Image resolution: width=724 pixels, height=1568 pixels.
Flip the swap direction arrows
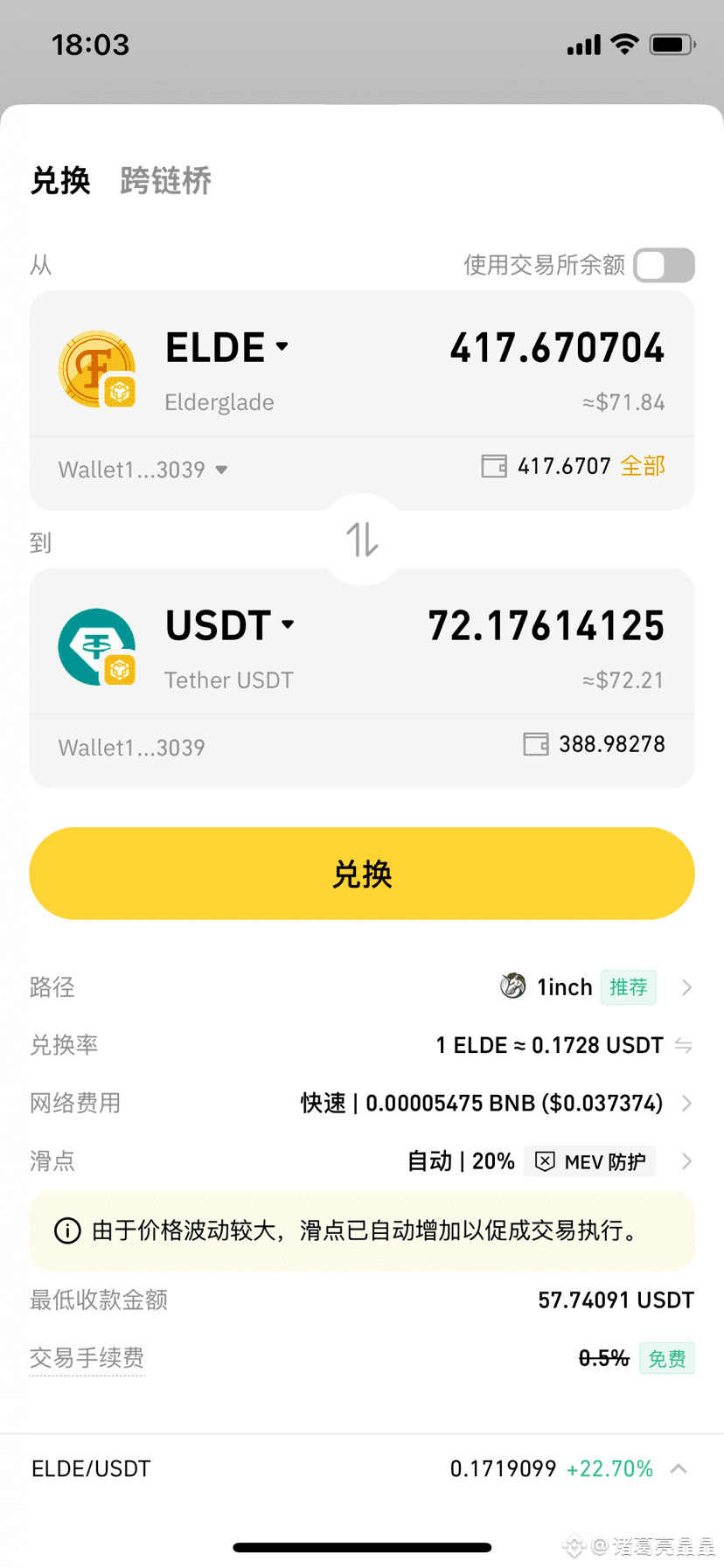(x=362, y=540)
